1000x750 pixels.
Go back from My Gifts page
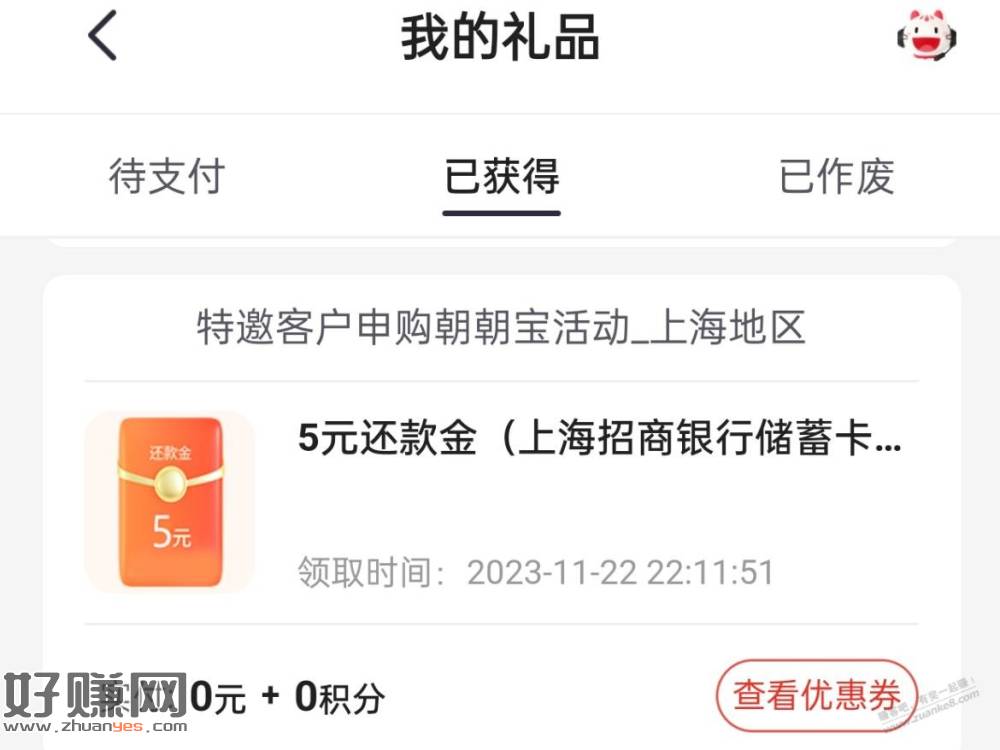[x=103, y=38]
